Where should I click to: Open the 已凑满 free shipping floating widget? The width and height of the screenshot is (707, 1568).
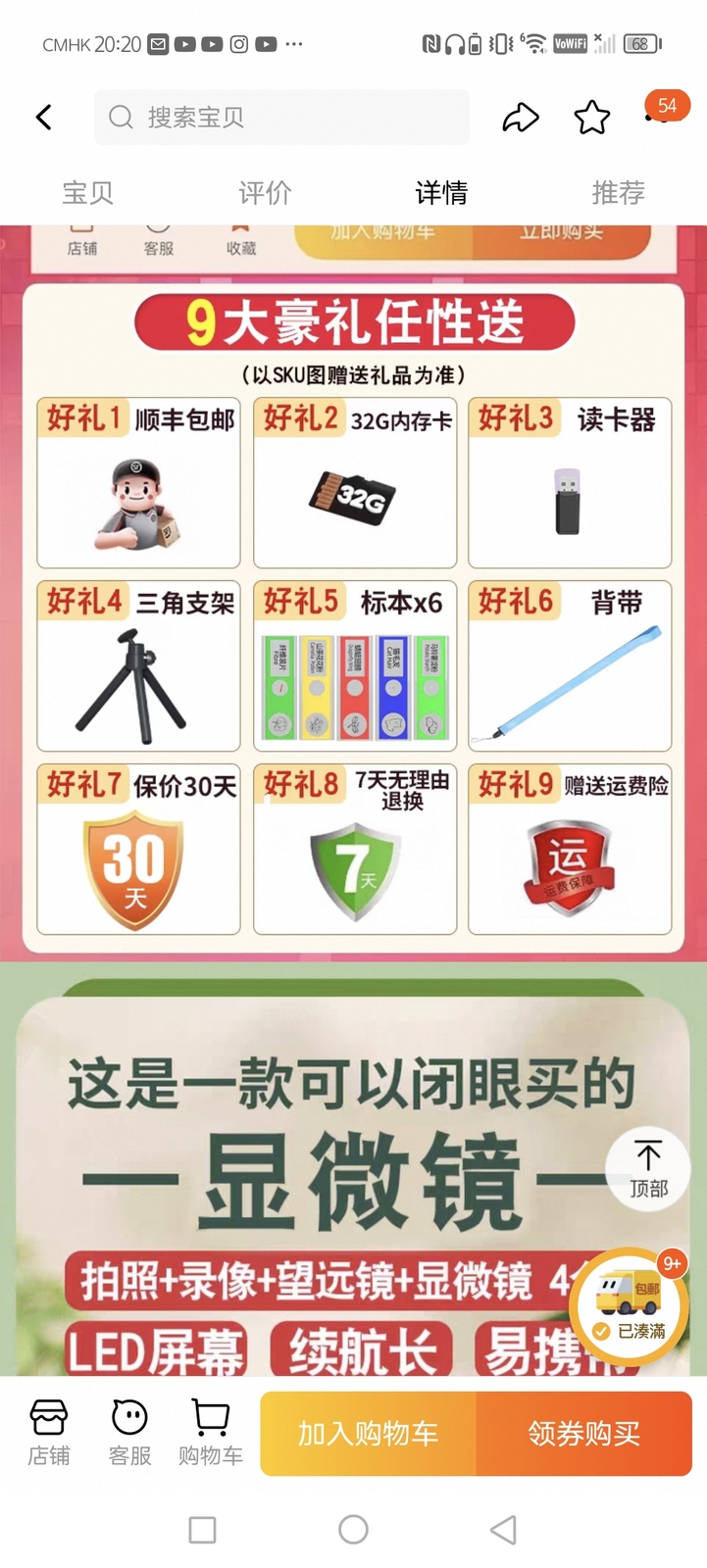tap(631, 1305)
